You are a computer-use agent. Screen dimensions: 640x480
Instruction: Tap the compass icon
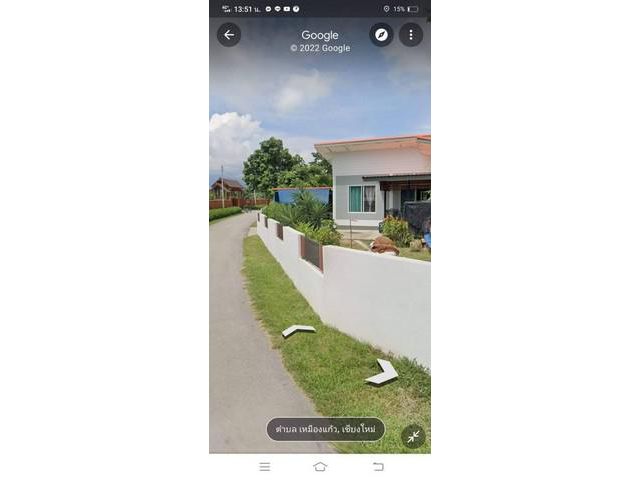click(381, 35)
